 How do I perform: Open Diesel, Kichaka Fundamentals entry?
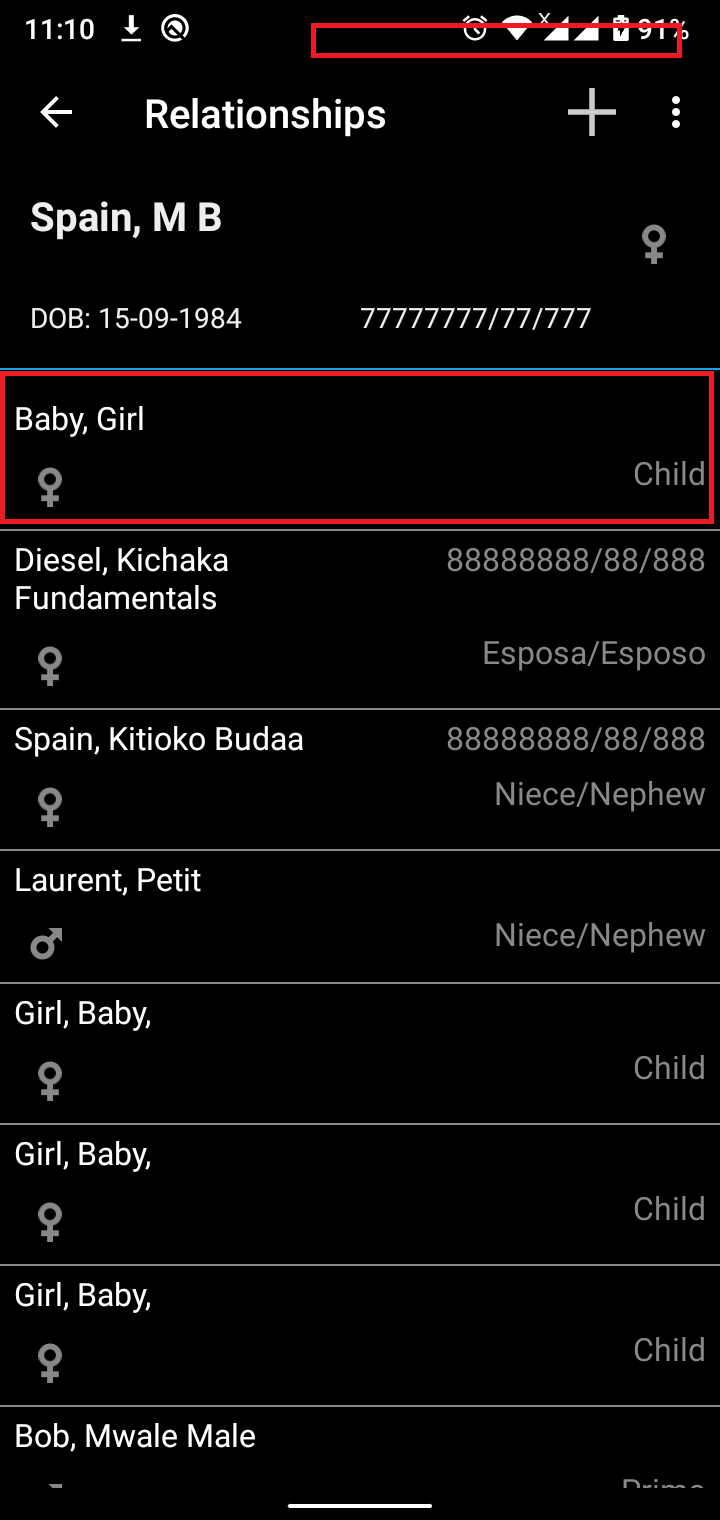(360, 620)
